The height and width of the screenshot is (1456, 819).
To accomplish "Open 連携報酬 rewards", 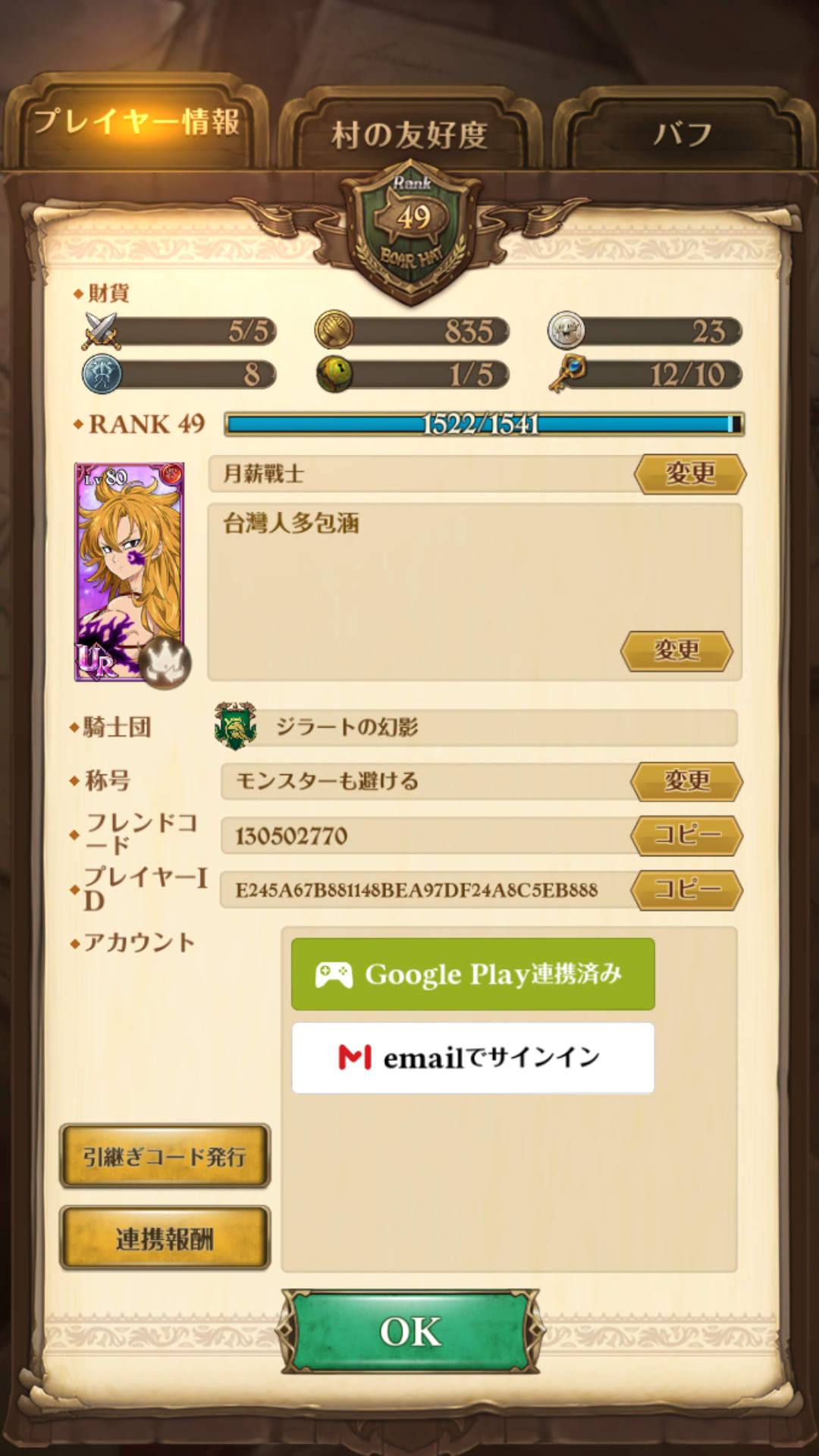I will (x=165, y=1238).
